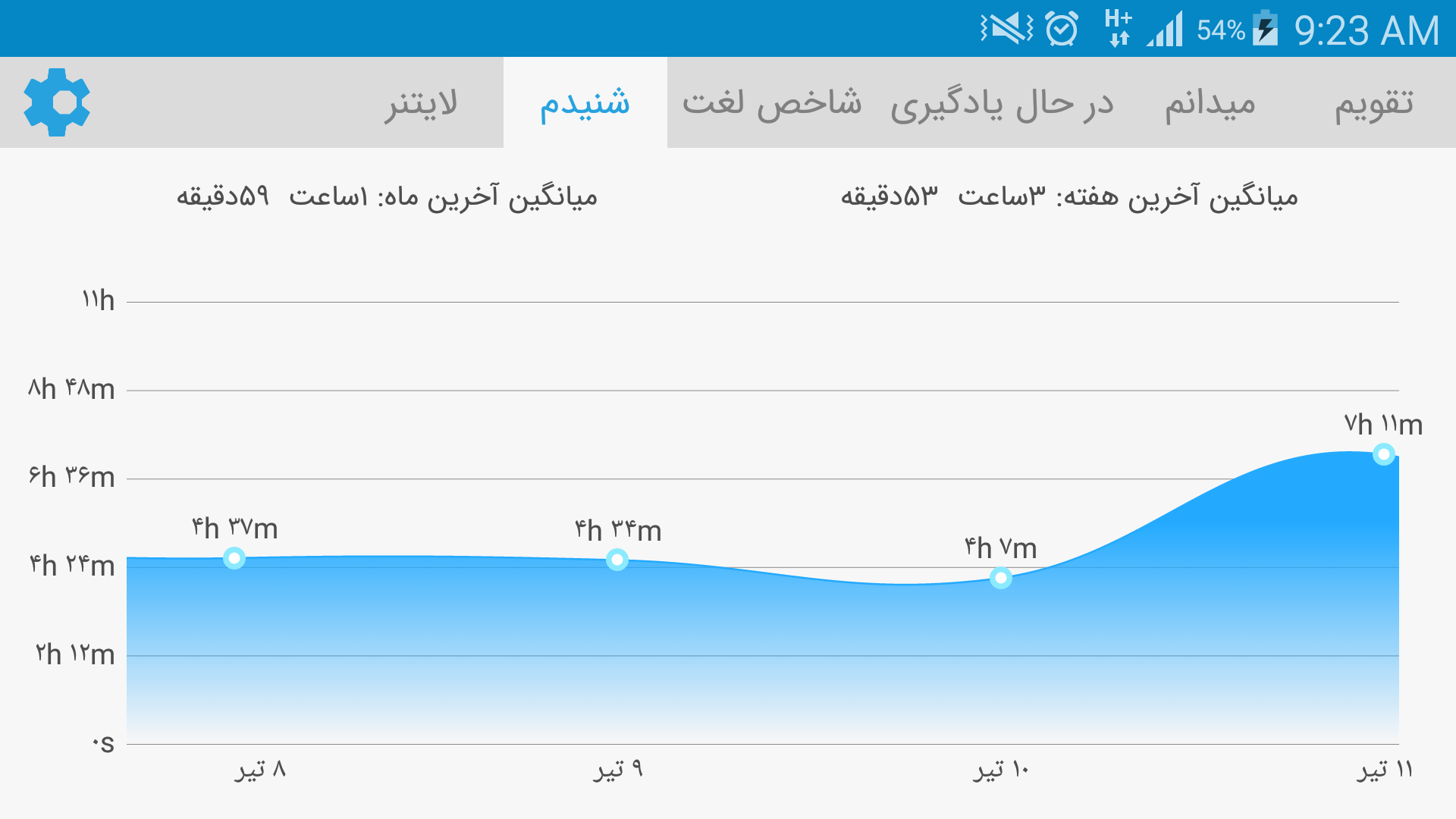Open the شاخص لغت tab
1456x819 pixels.
pyautogui.click(x=772, y=103)
